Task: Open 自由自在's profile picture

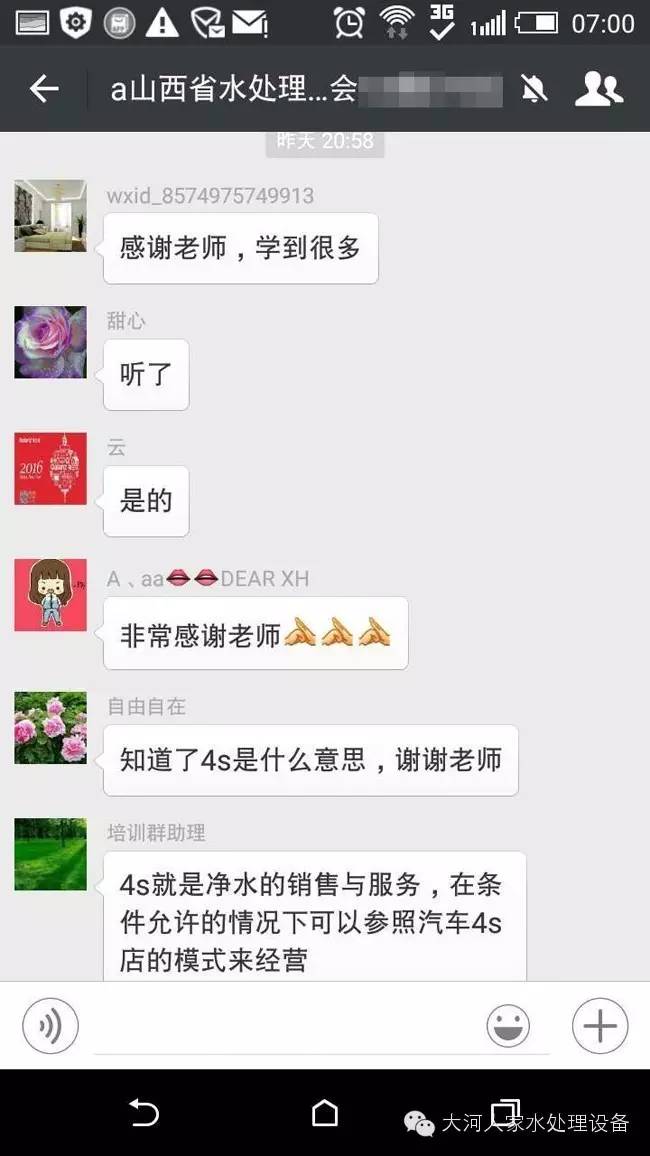Action: click(50, 728)
